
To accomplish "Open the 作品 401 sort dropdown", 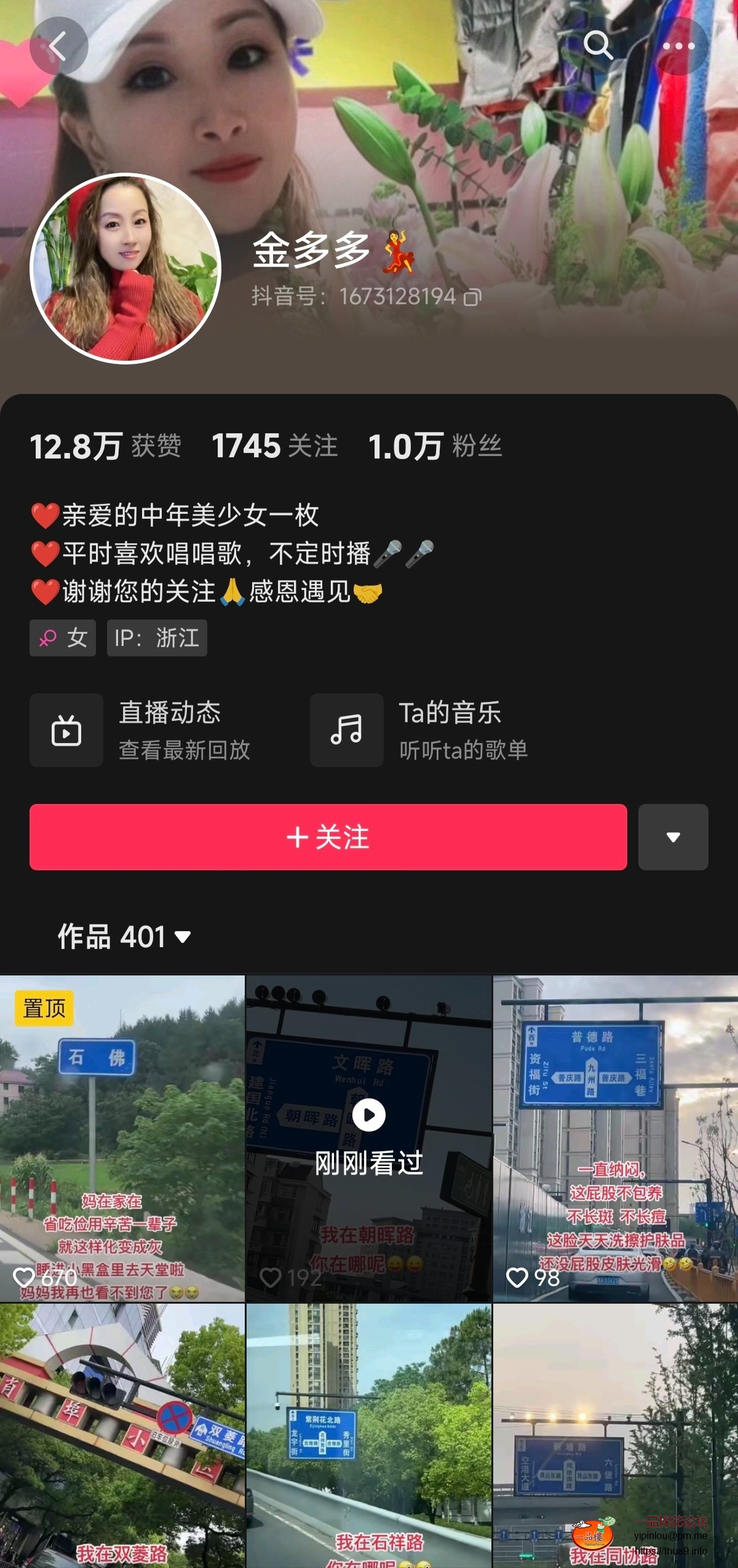I will coord(124,937).
